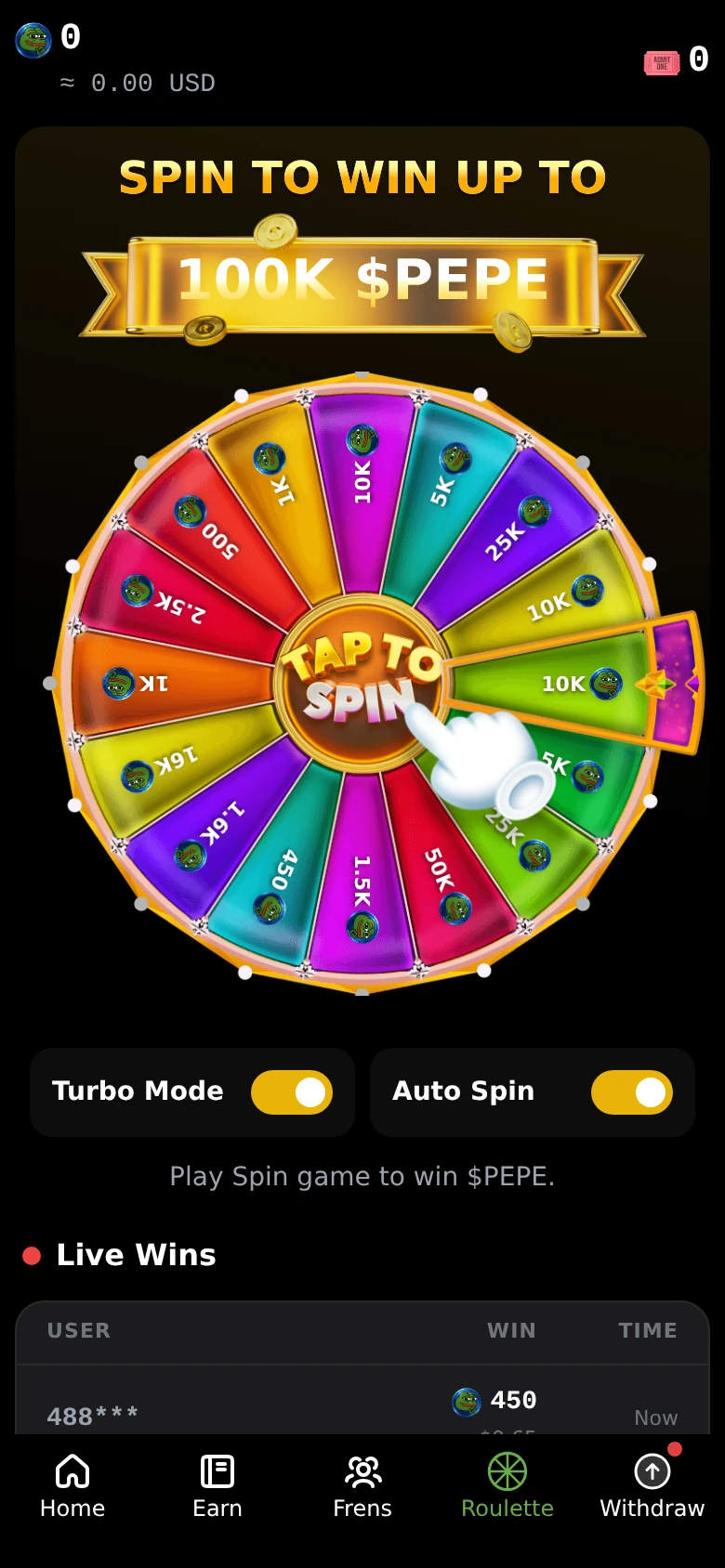
Task: Turn off the Auto Spin switch
Action: click(632, 1092)
